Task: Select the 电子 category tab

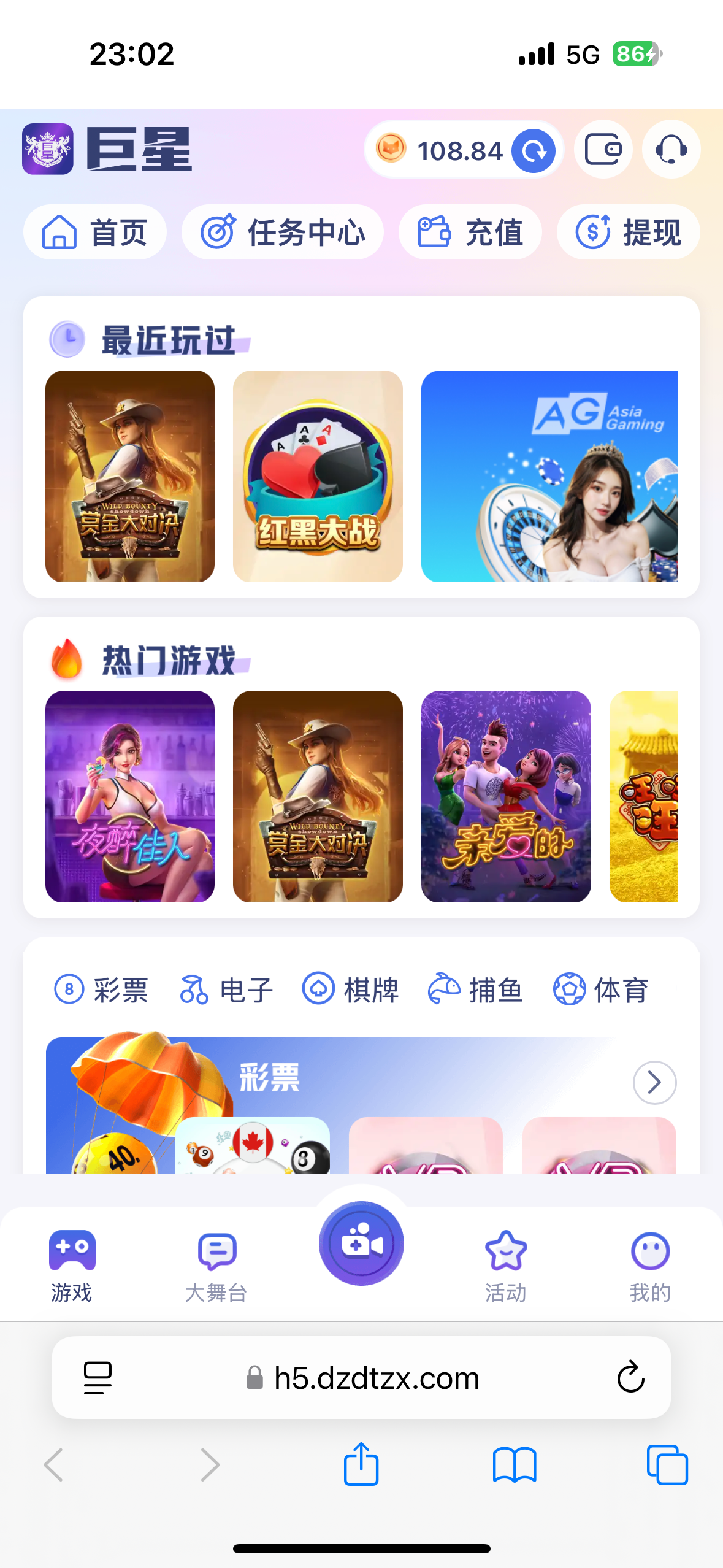Action: [226, 990]
